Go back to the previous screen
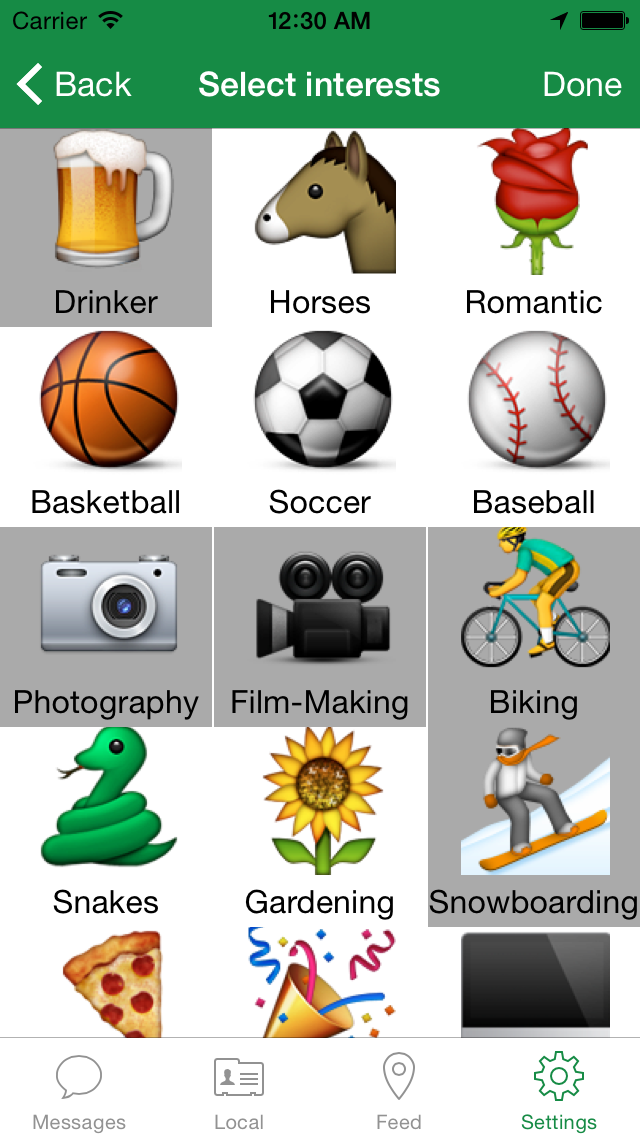This screenshot has height=1136, width=640. point(75,85)
